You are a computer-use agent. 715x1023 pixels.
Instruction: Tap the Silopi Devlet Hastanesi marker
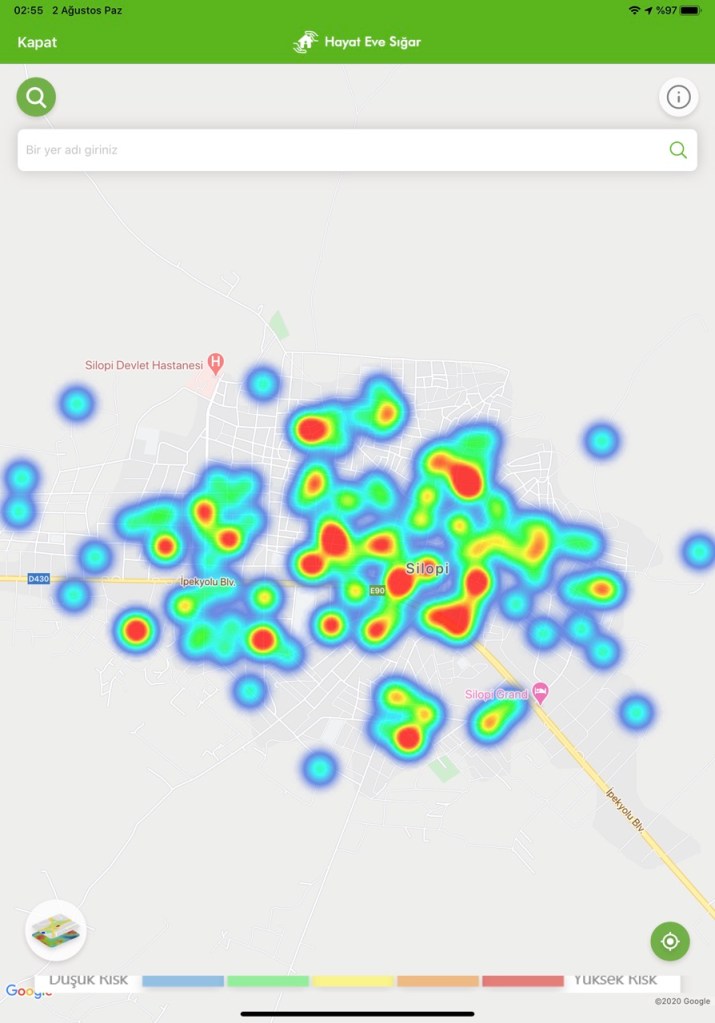(214, 361)
